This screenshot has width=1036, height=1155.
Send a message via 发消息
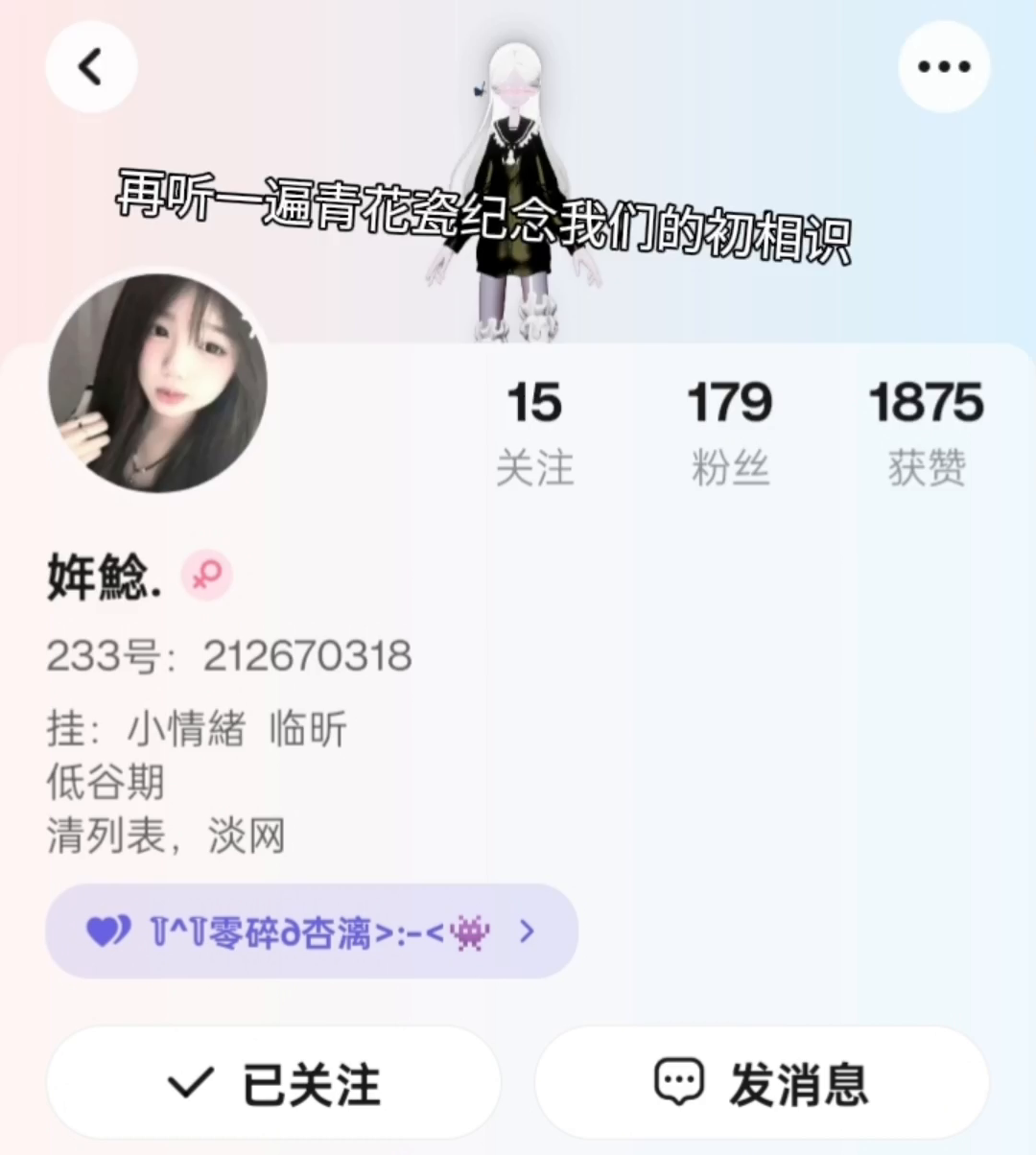click(x=762, y=1083)
